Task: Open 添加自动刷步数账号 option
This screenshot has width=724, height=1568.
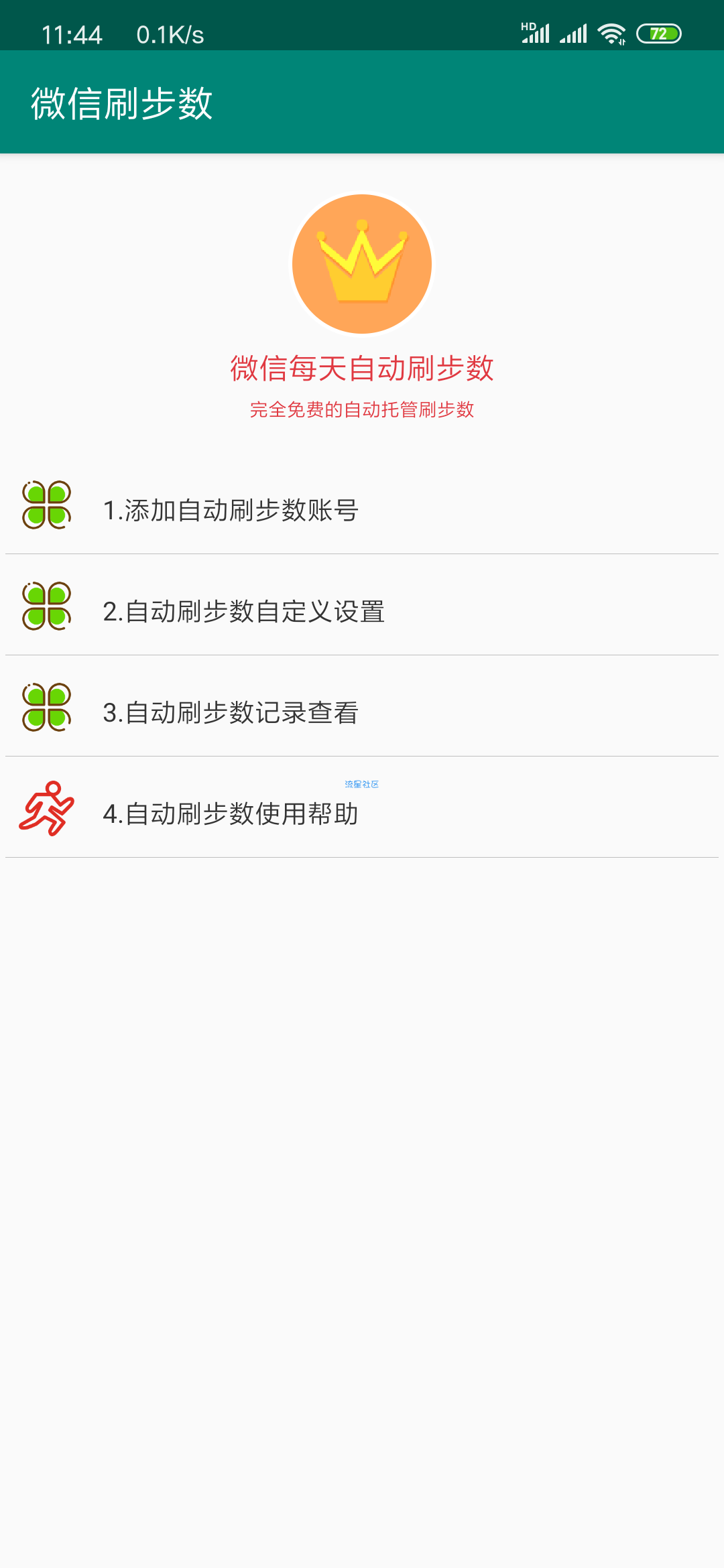Action: tap(362, 504)
